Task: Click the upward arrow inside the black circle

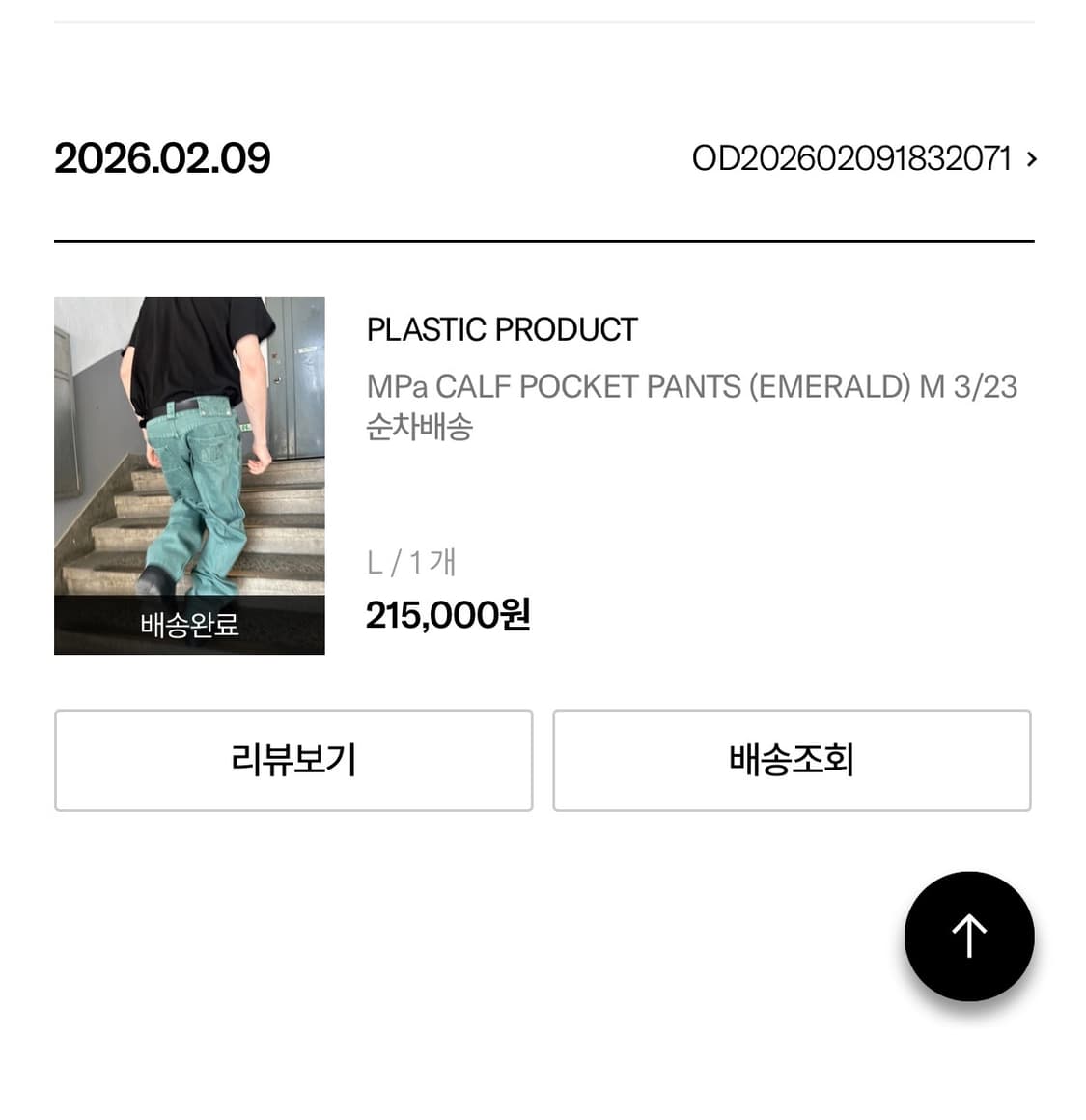Action: tap(968, 935)
